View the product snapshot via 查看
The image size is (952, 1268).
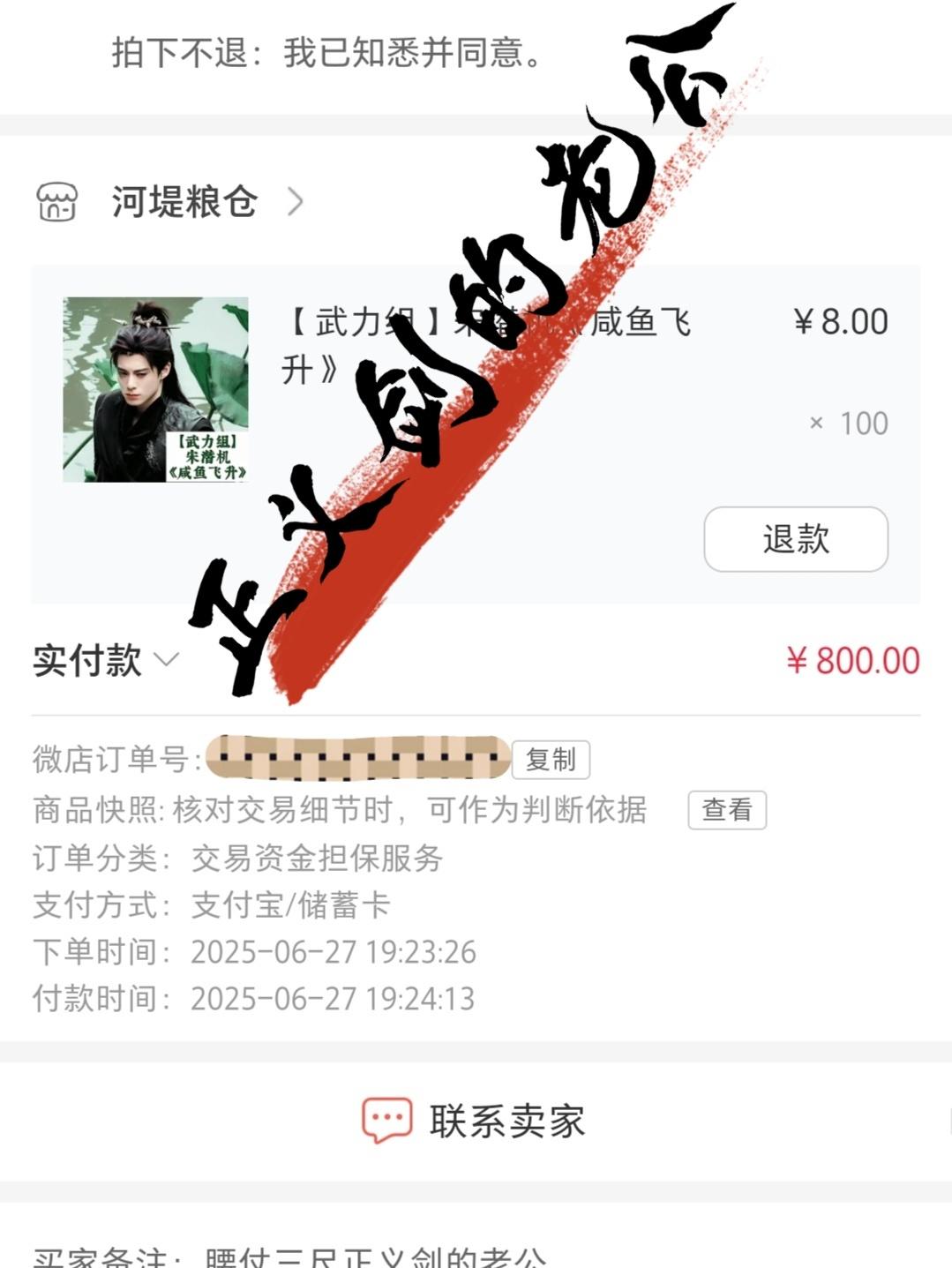coord(726,809)
